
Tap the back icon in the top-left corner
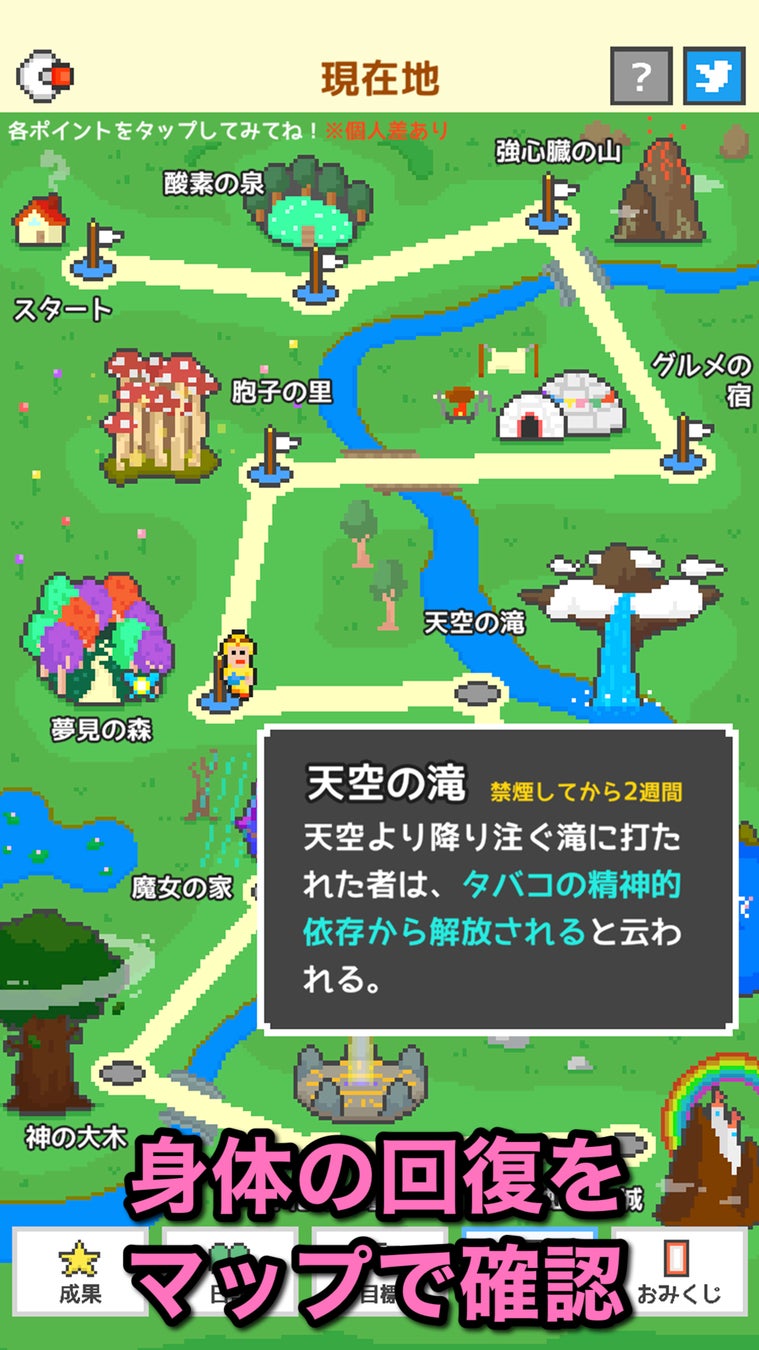[45, 75]
